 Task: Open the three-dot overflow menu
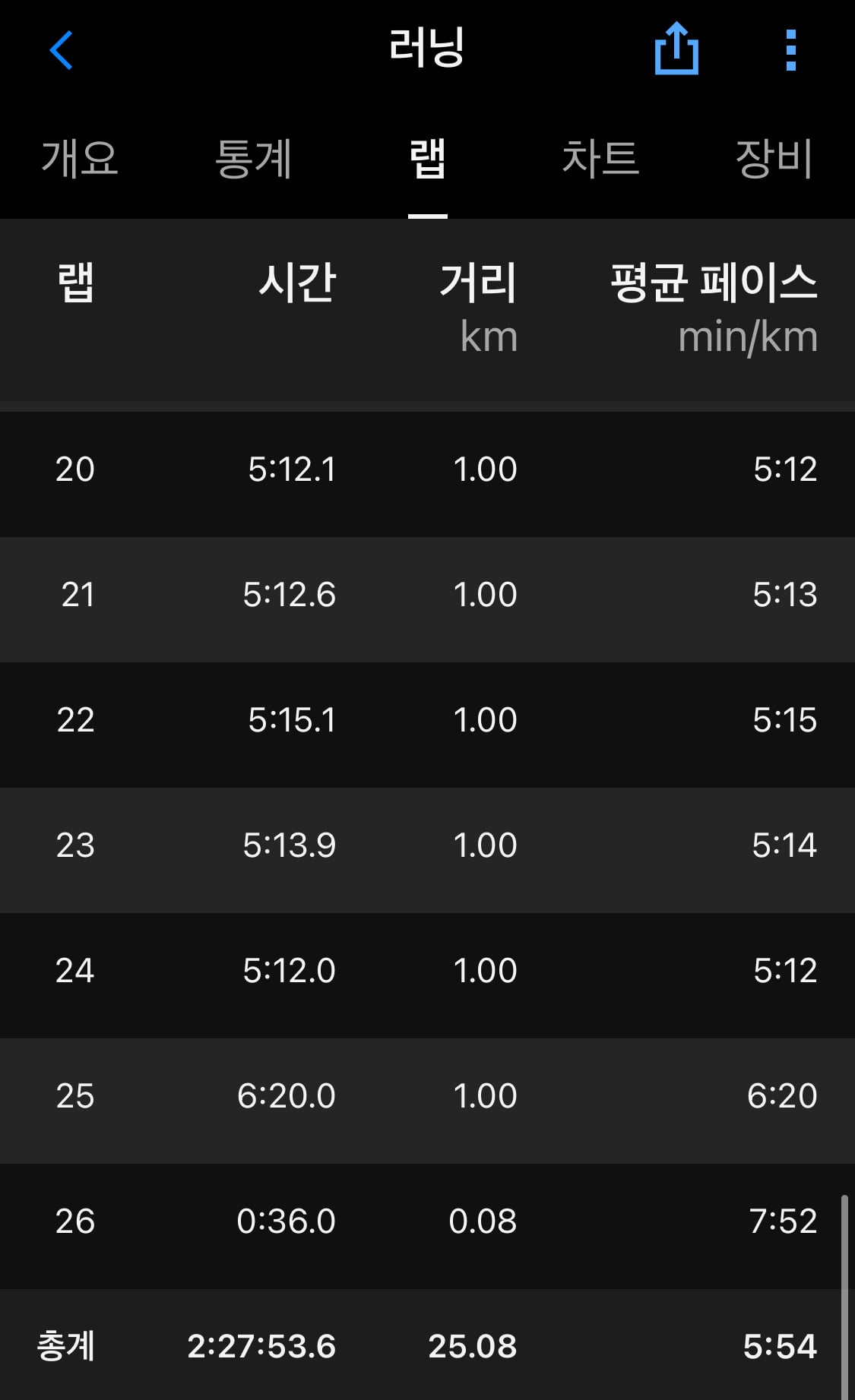790,50
